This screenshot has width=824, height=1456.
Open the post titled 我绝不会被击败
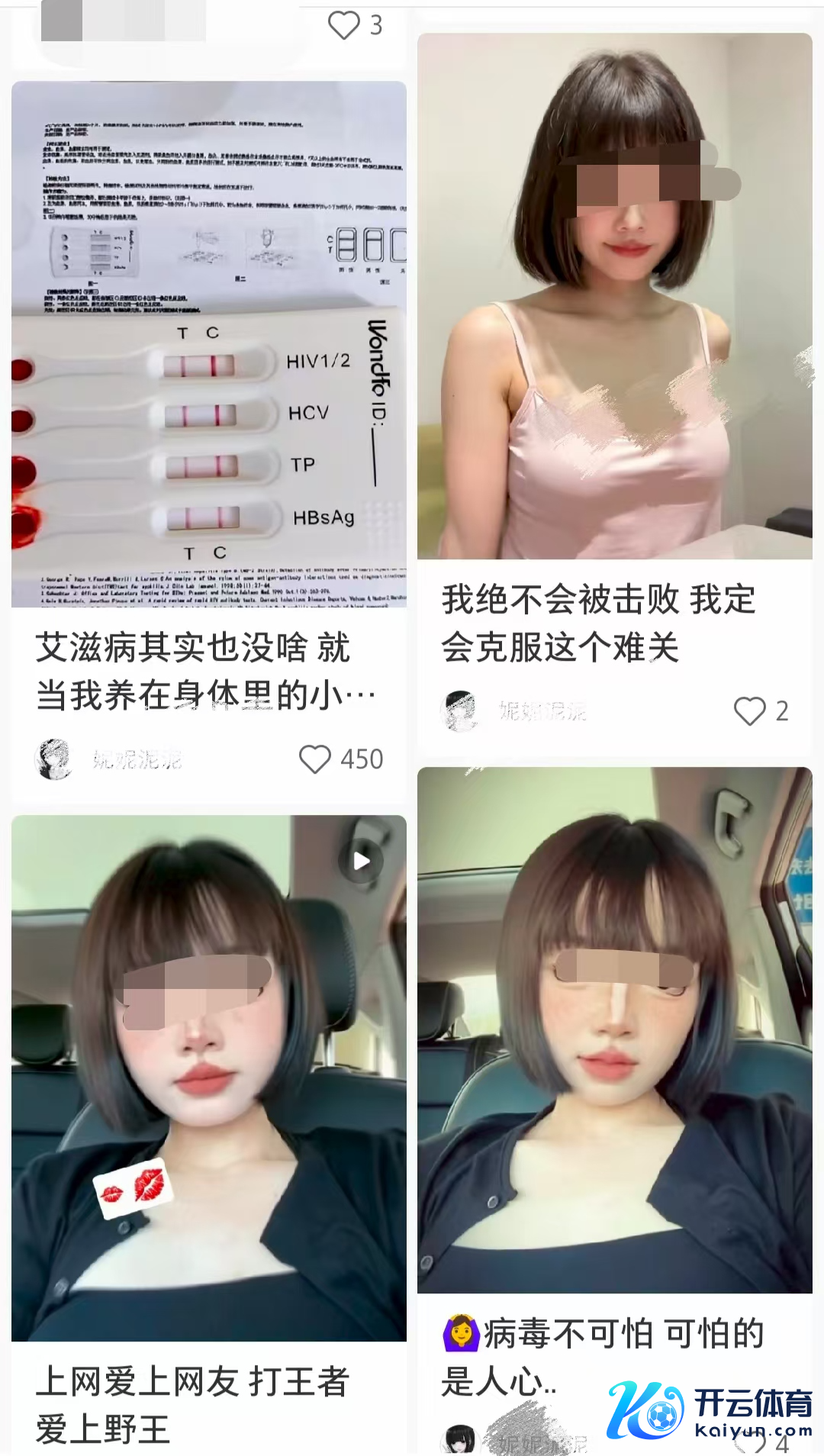pyautogui.click(x=614, y=296)
